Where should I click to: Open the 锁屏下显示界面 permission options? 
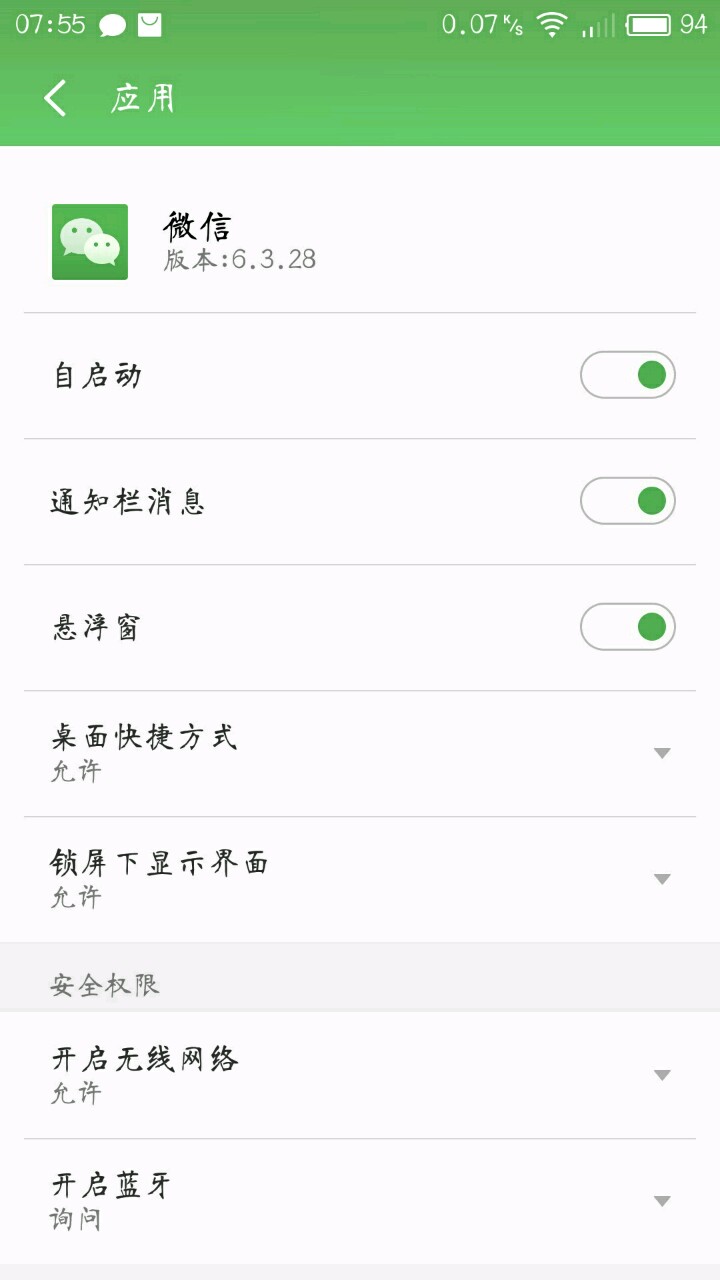click(660, 879)
